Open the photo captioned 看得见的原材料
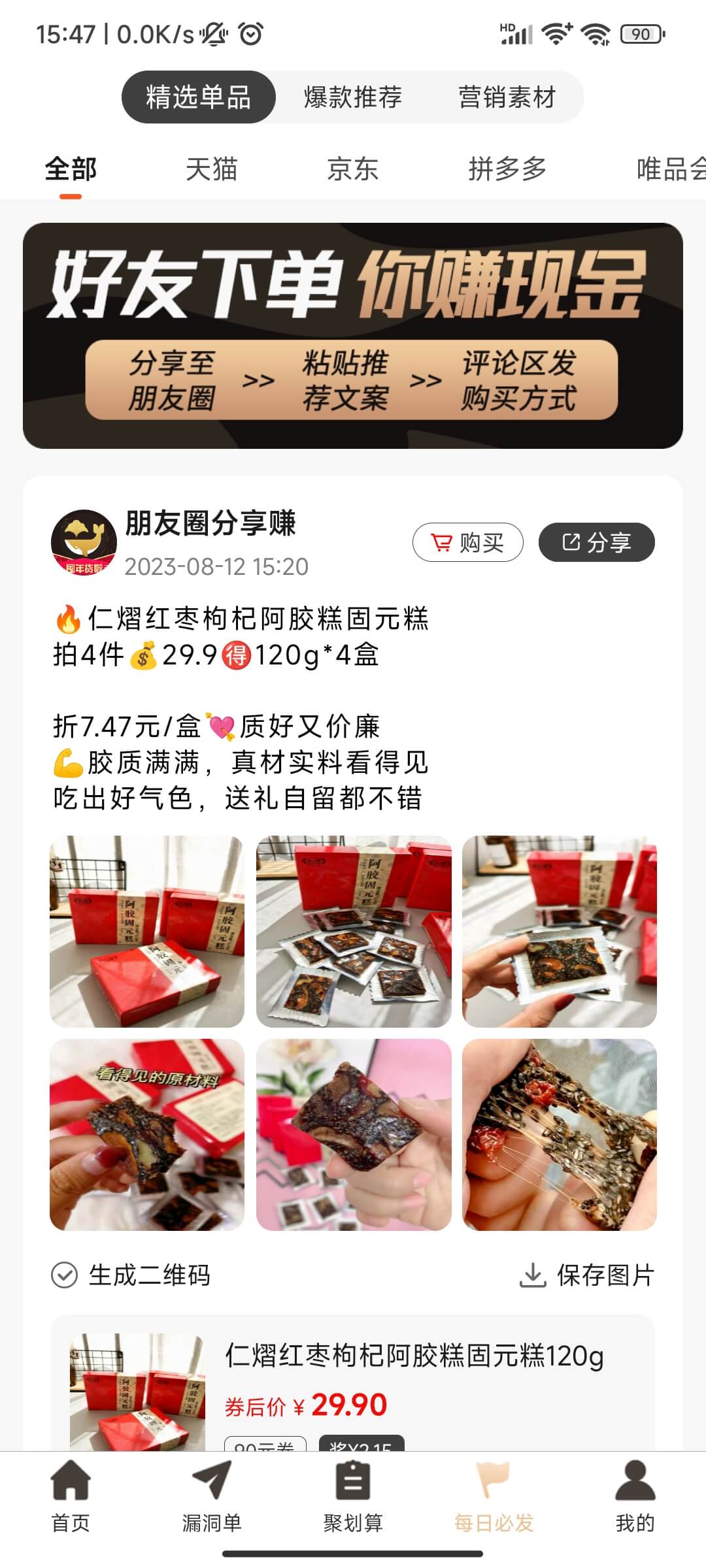706x1568 pixels. [147, 1135]
